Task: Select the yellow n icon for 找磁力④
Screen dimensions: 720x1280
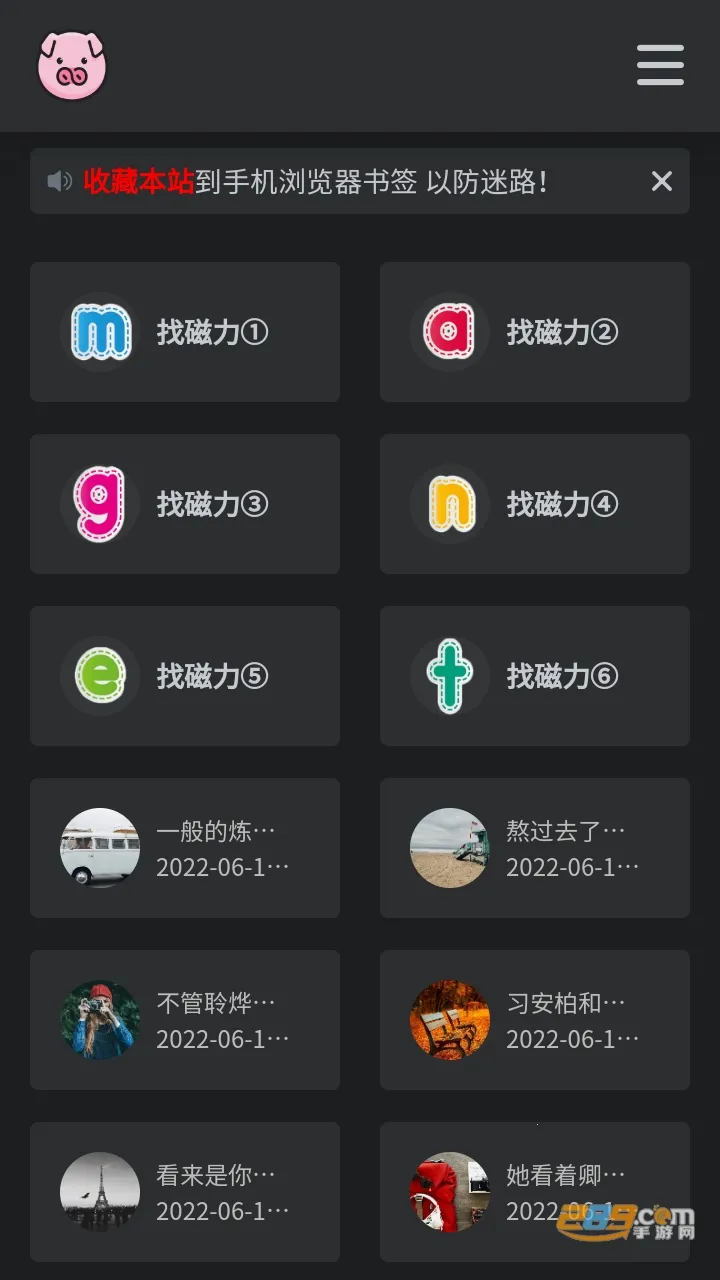Action: [449, 504]
